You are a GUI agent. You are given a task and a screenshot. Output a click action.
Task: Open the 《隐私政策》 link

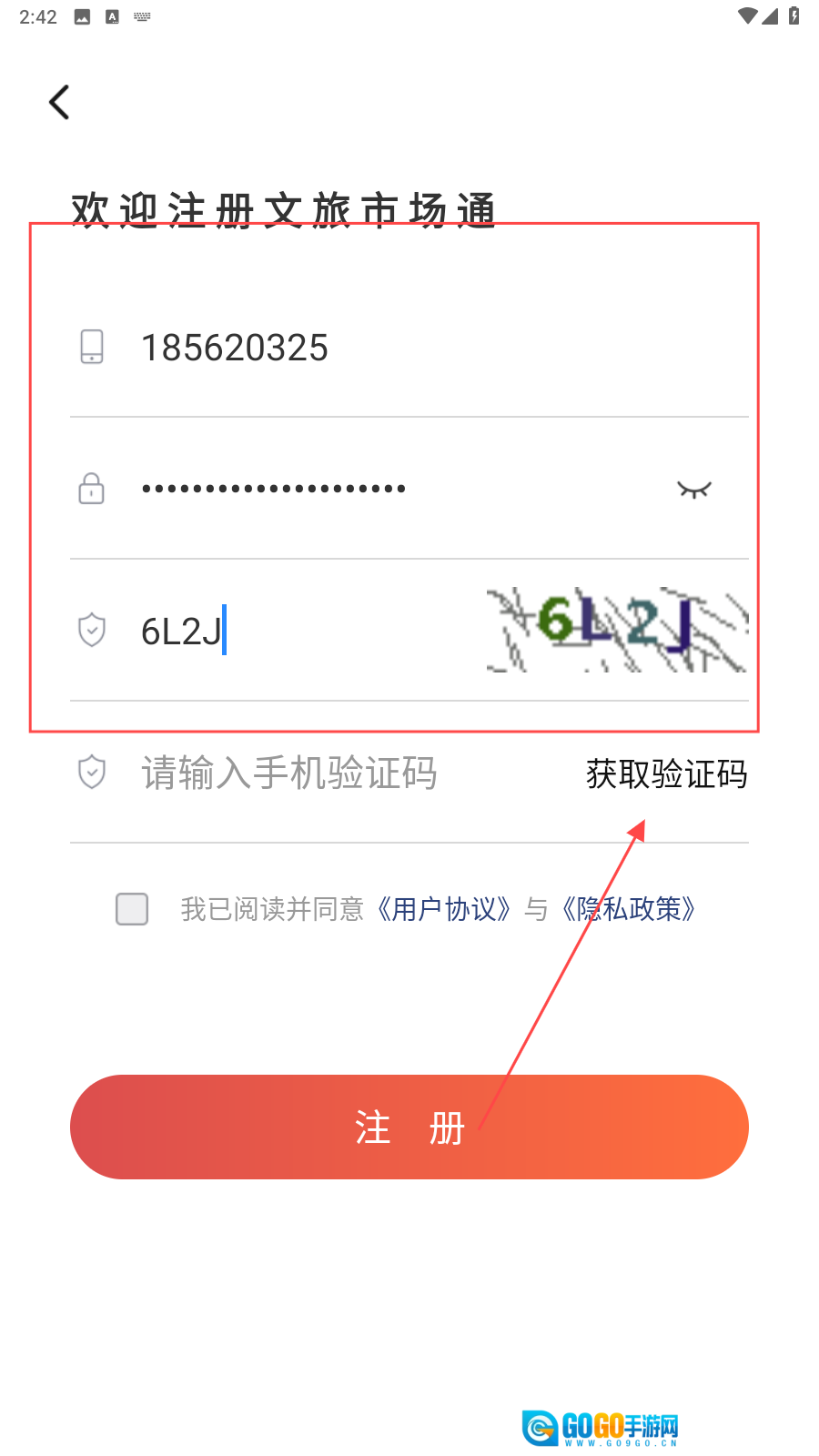pyautogui.click(x=630, y=909)
